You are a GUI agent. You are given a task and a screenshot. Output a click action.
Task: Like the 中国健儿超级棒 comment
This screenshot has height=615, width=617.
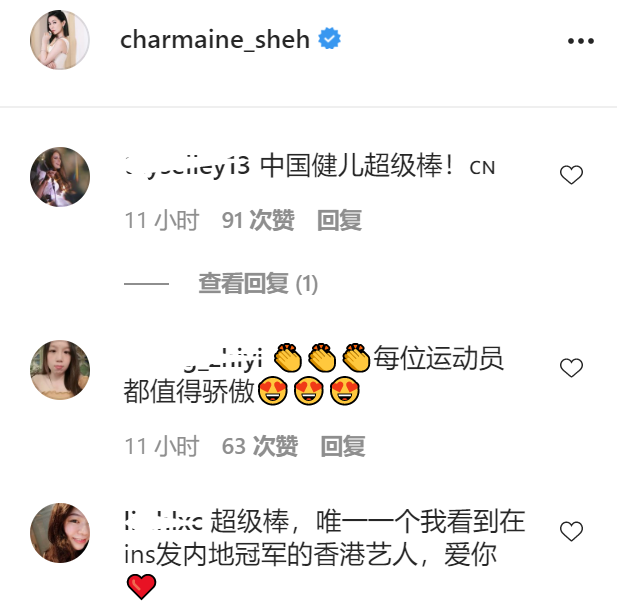pos(571,176)
